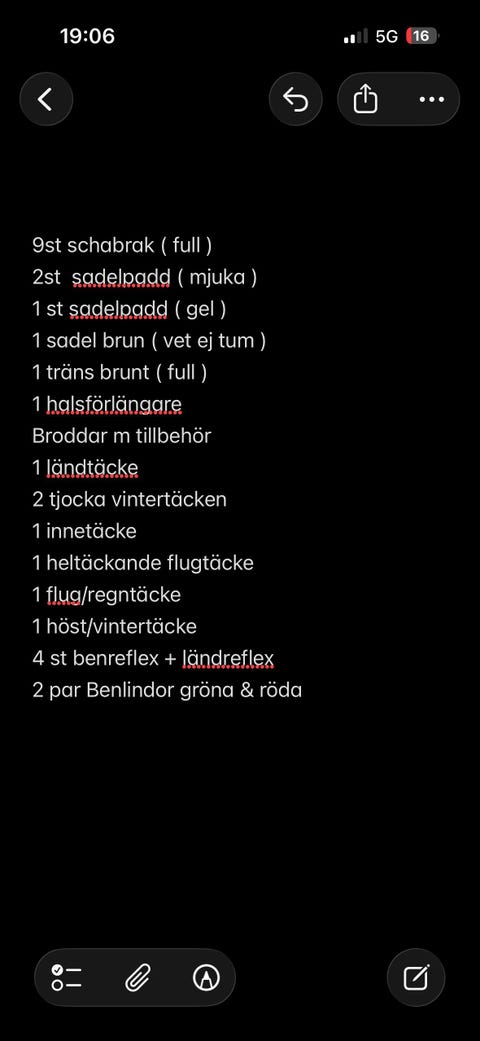Place cursor in the note text
Screen dimensions: 480x1041
pos(167,468)
